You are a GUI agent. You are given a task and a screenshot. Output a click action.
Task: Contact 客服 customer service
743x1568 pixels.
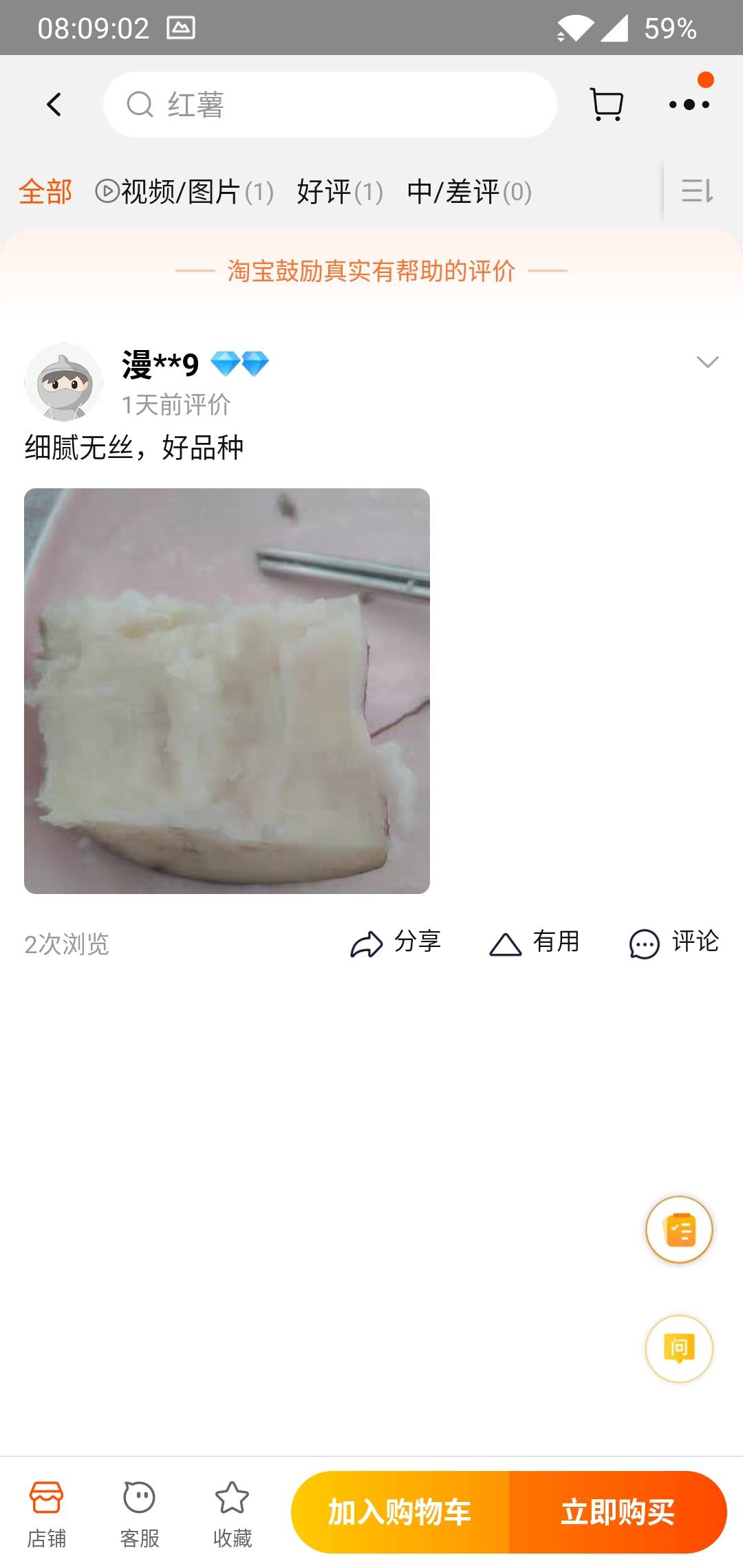click(x=140, y=1513)
